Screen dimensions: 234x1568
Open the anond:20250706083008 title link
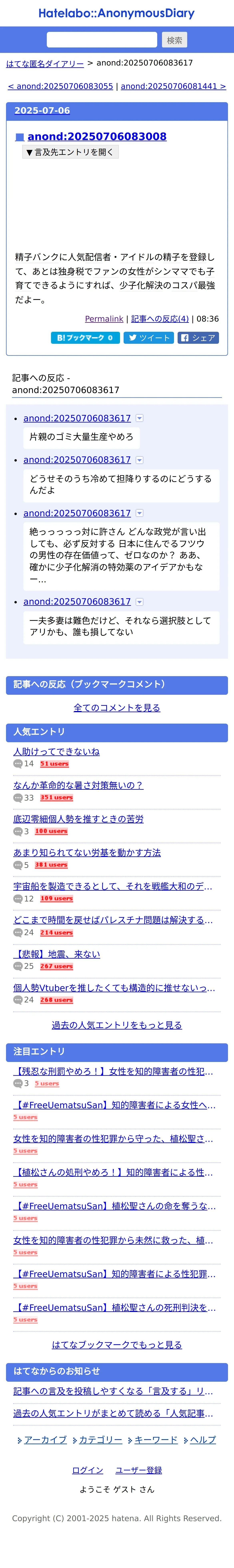(x=97, y=136)
